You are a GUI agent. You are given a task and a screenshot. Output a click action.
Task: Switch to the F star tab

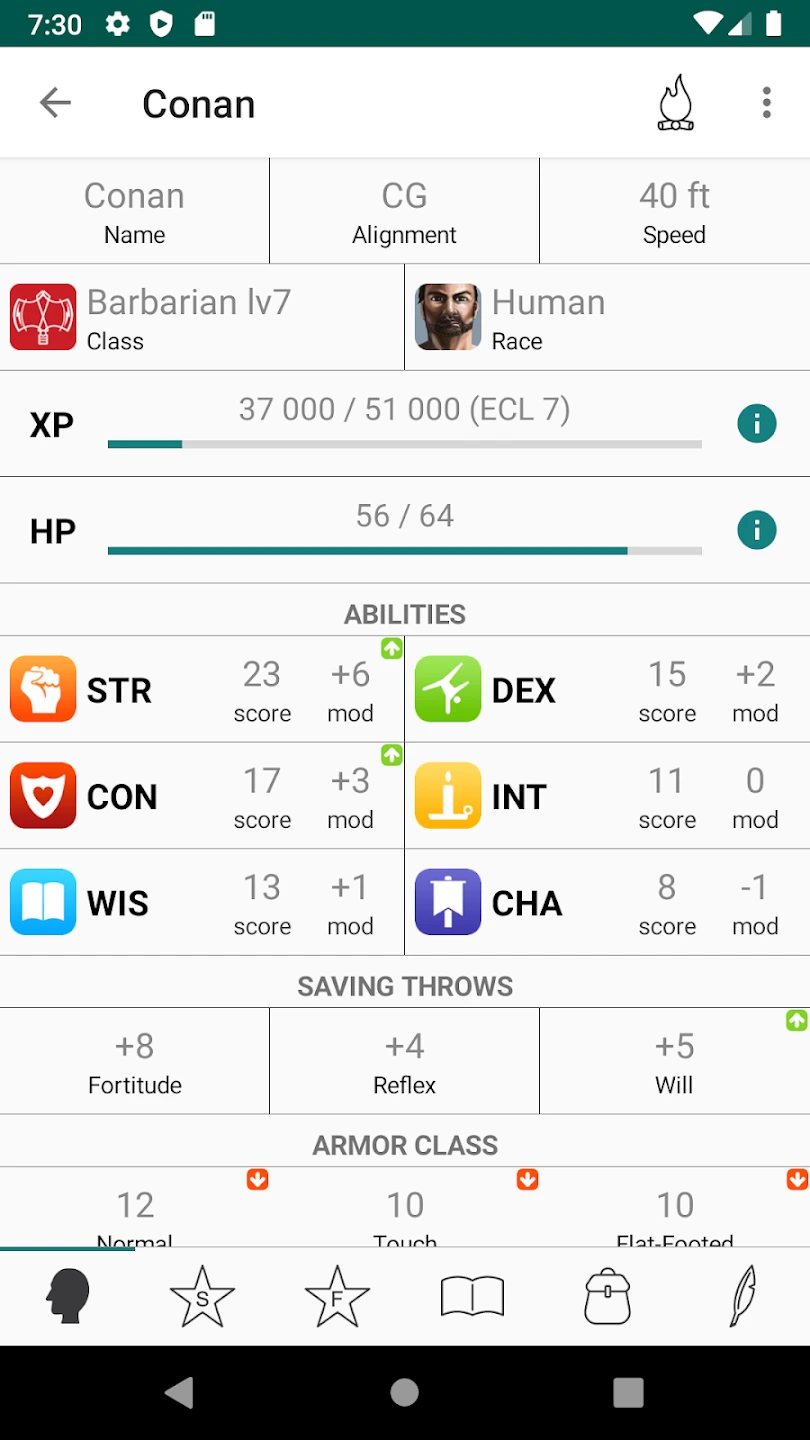[x=337, y=1296]
